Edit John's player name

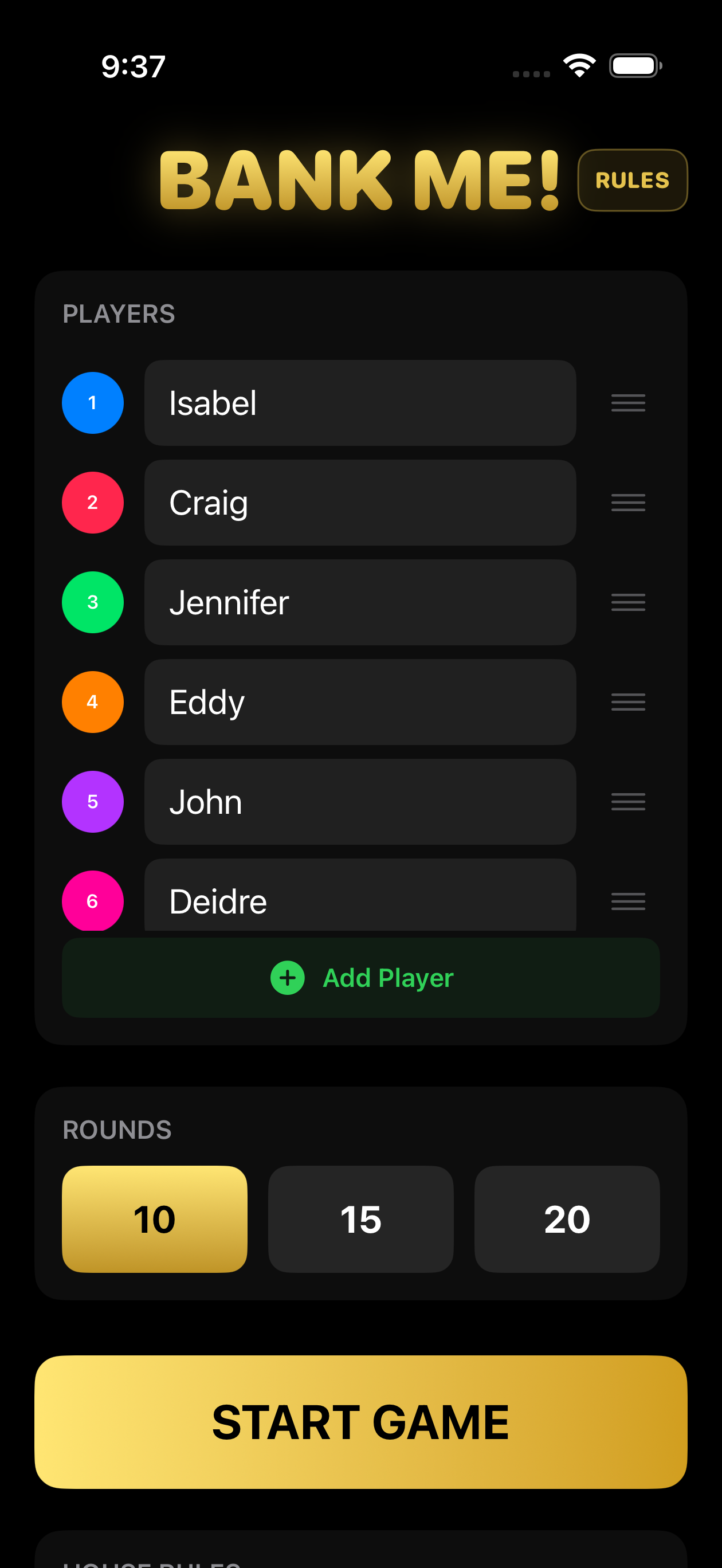pos(360,802)
